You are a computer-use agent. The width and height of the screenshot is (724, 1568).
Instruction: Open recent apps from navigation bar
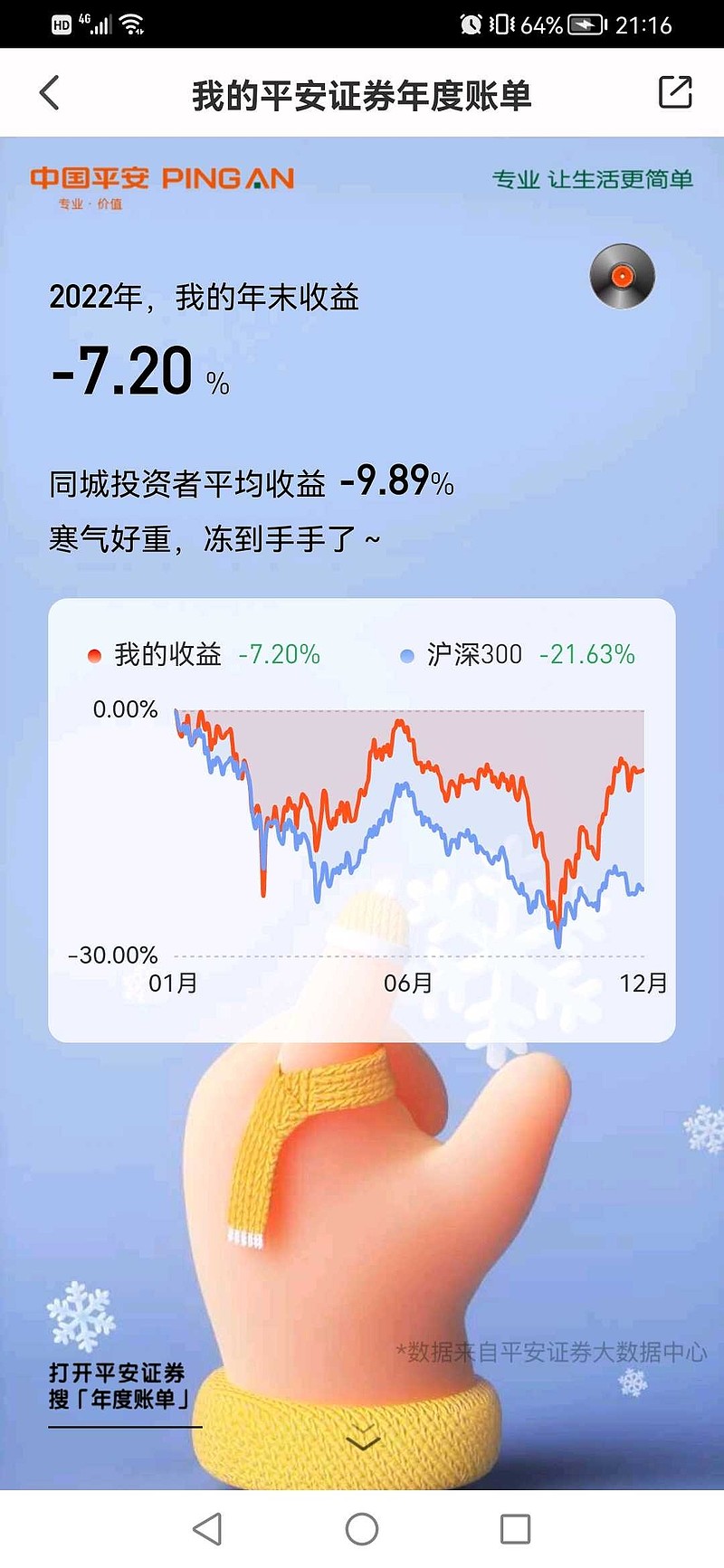[x=516, y=1529]
